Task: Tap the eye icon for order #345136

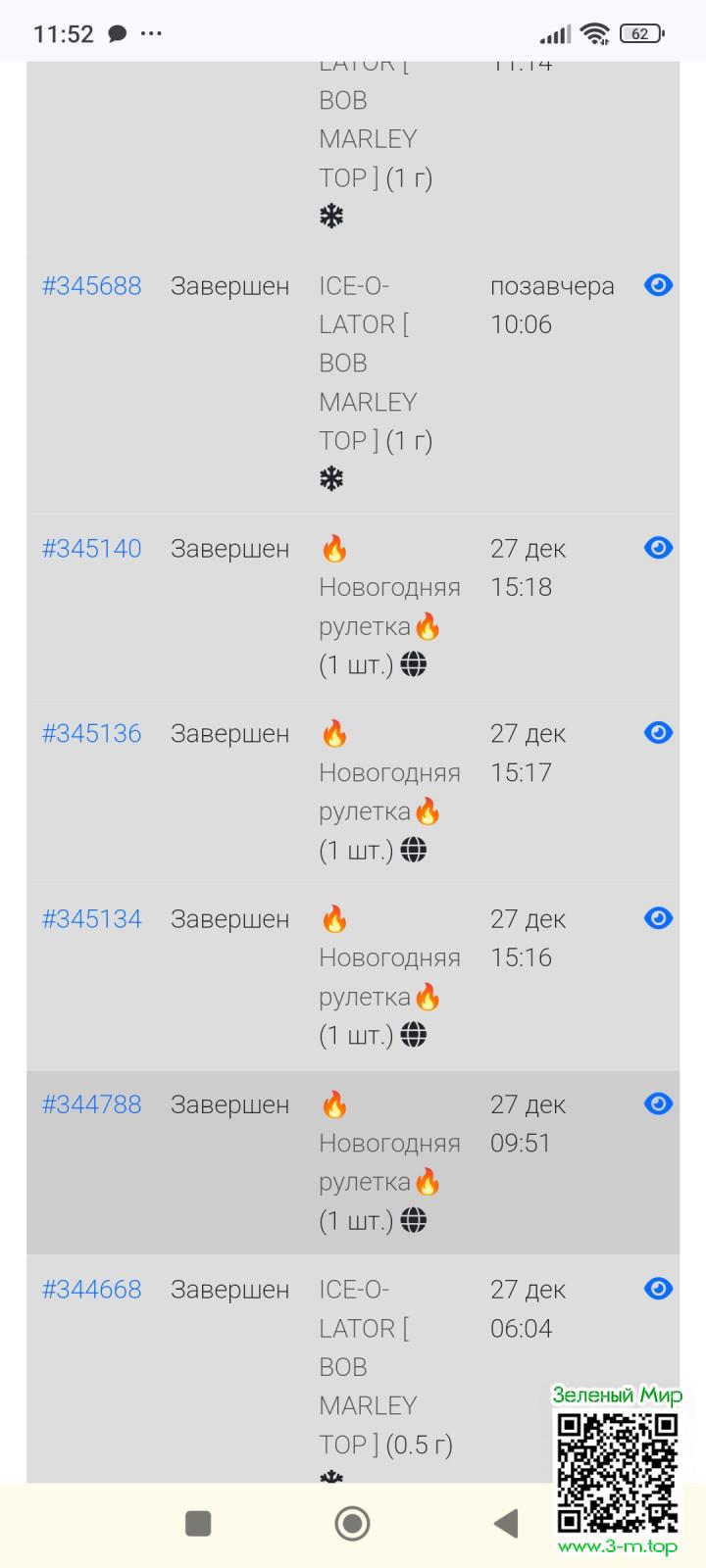Action: pos(658,733)
